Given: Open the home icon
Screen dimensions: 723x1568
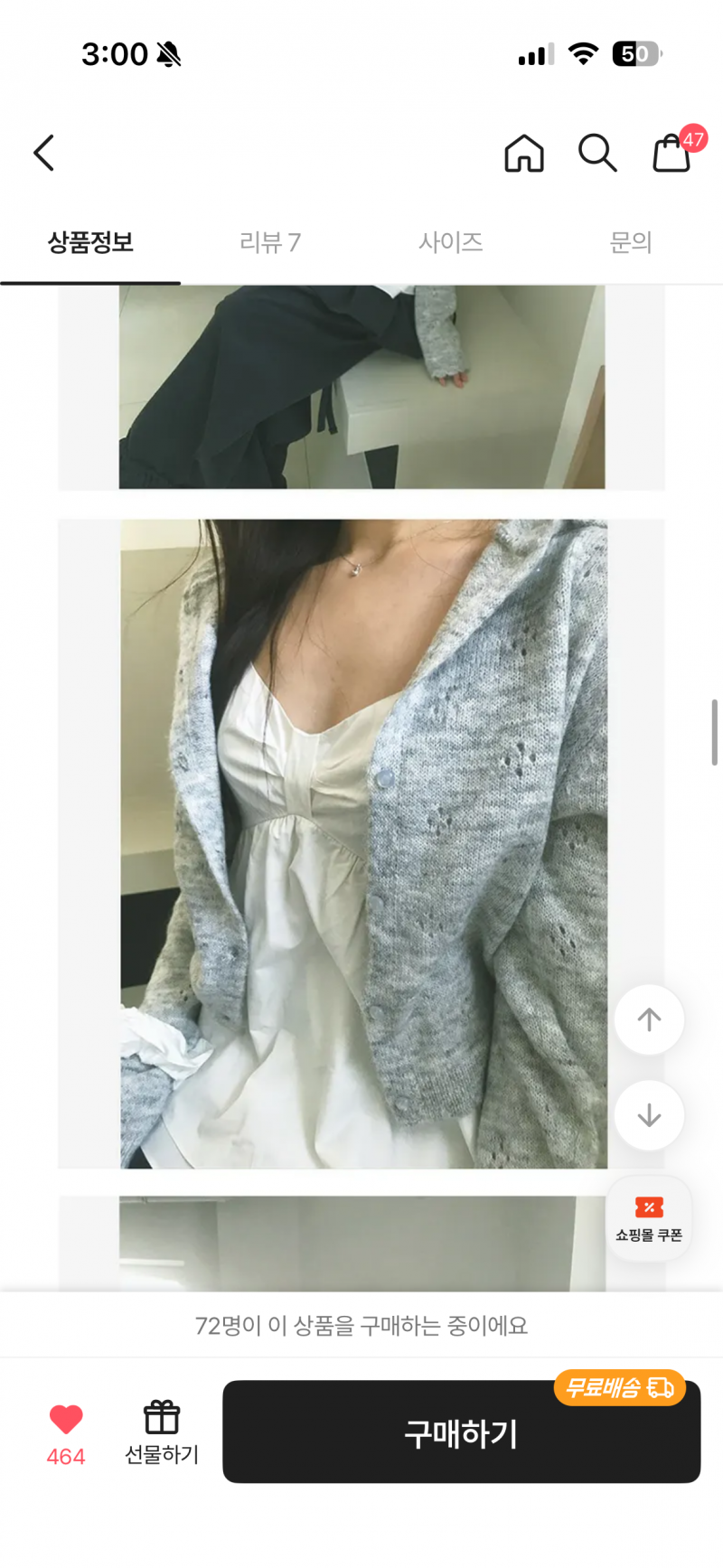Looking at the screenshot, I should pos(524,153).
